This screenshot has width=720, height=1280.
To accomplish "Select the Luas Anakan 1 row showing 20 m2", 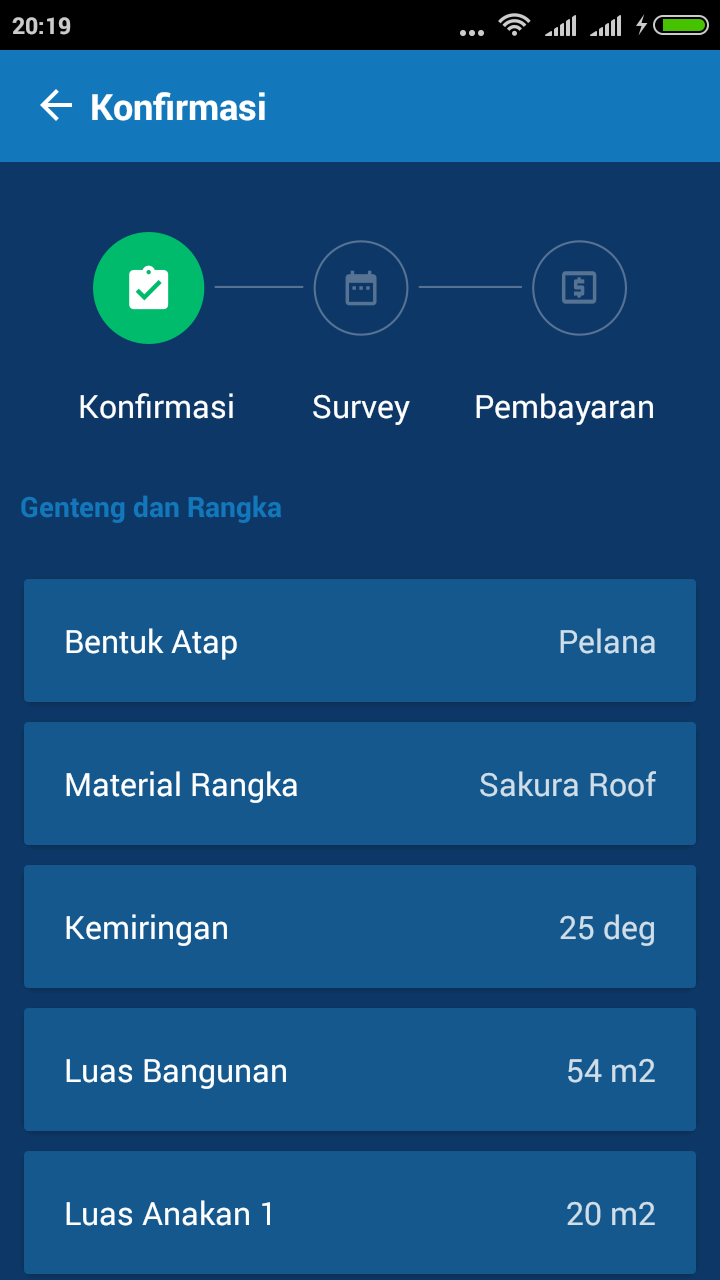I will pos(360,1213).
